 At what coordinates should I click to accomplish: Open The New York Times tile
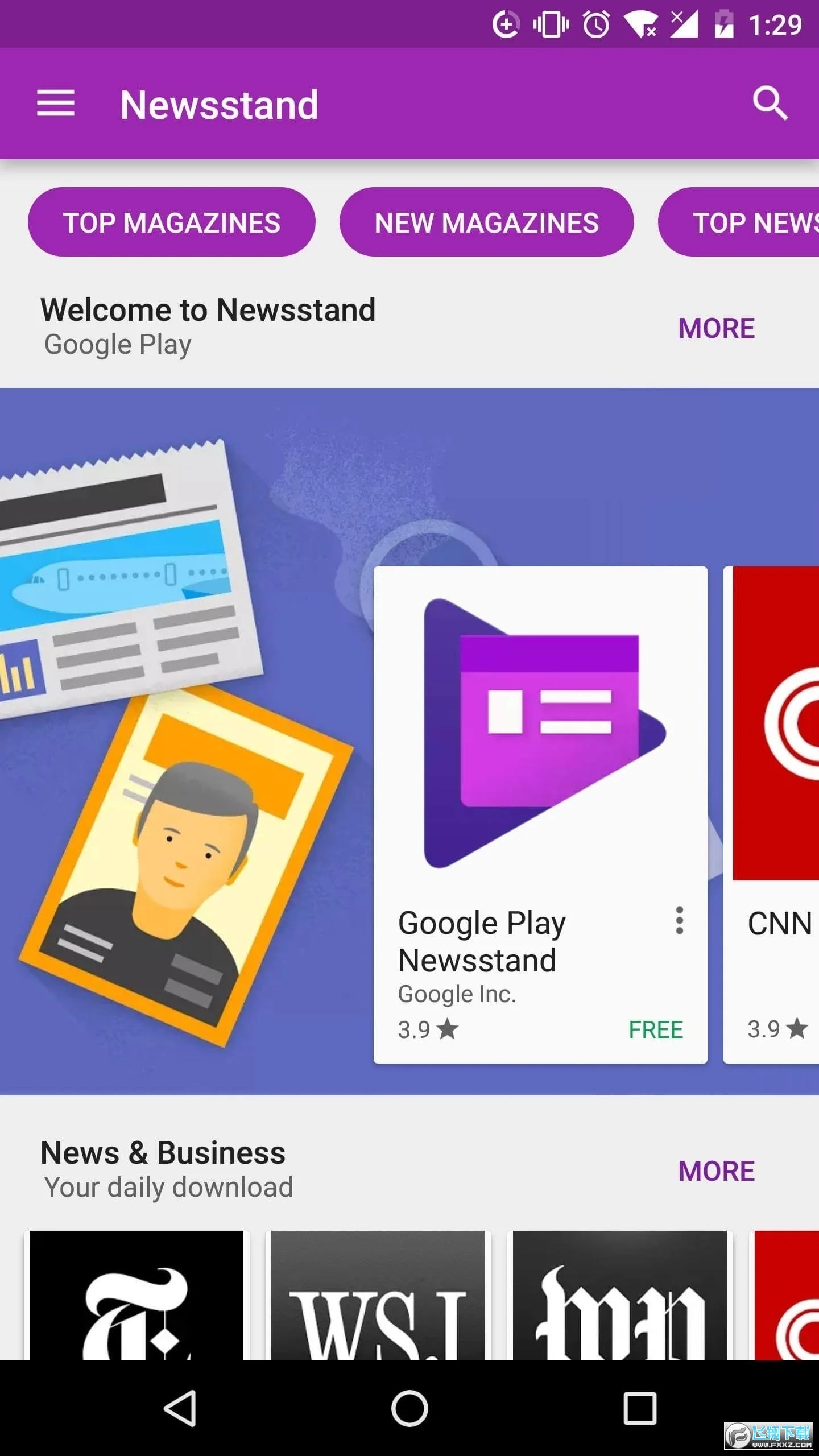point(136,1297)
